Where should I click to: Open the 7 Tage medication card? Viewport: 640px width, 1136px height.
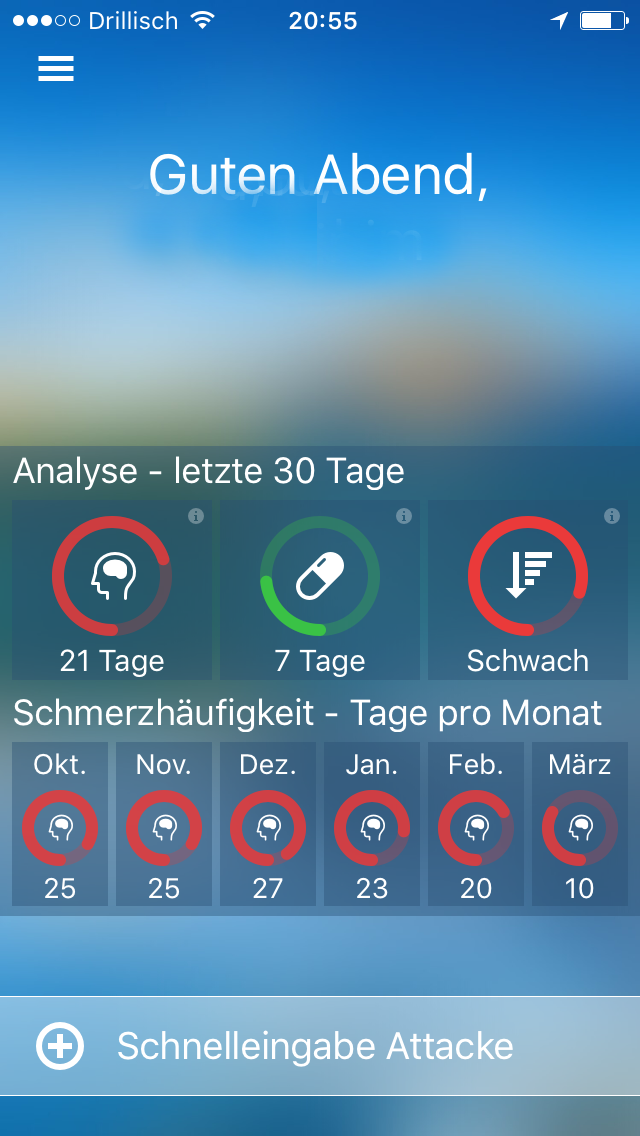click(x=320, y=591)
